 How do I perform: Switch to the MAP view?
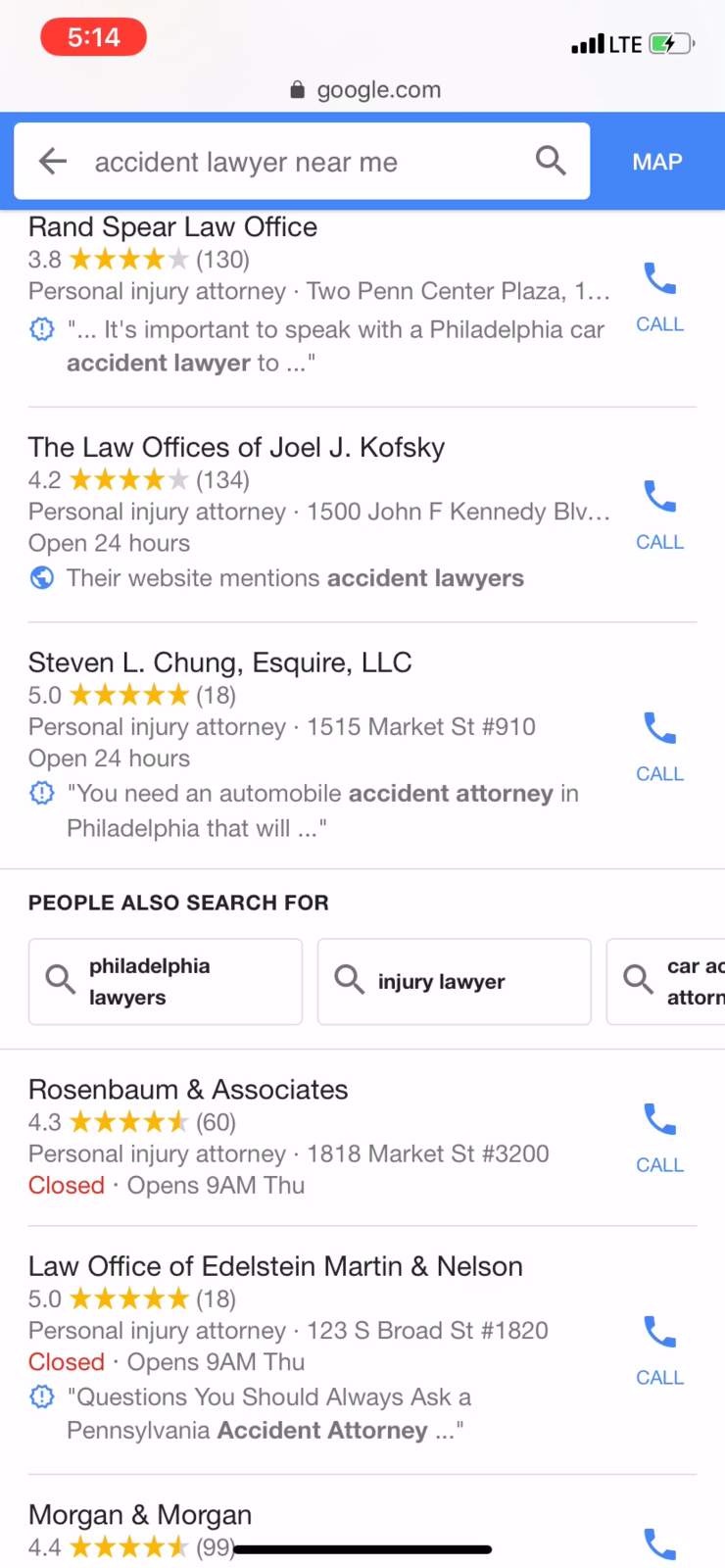657,162
